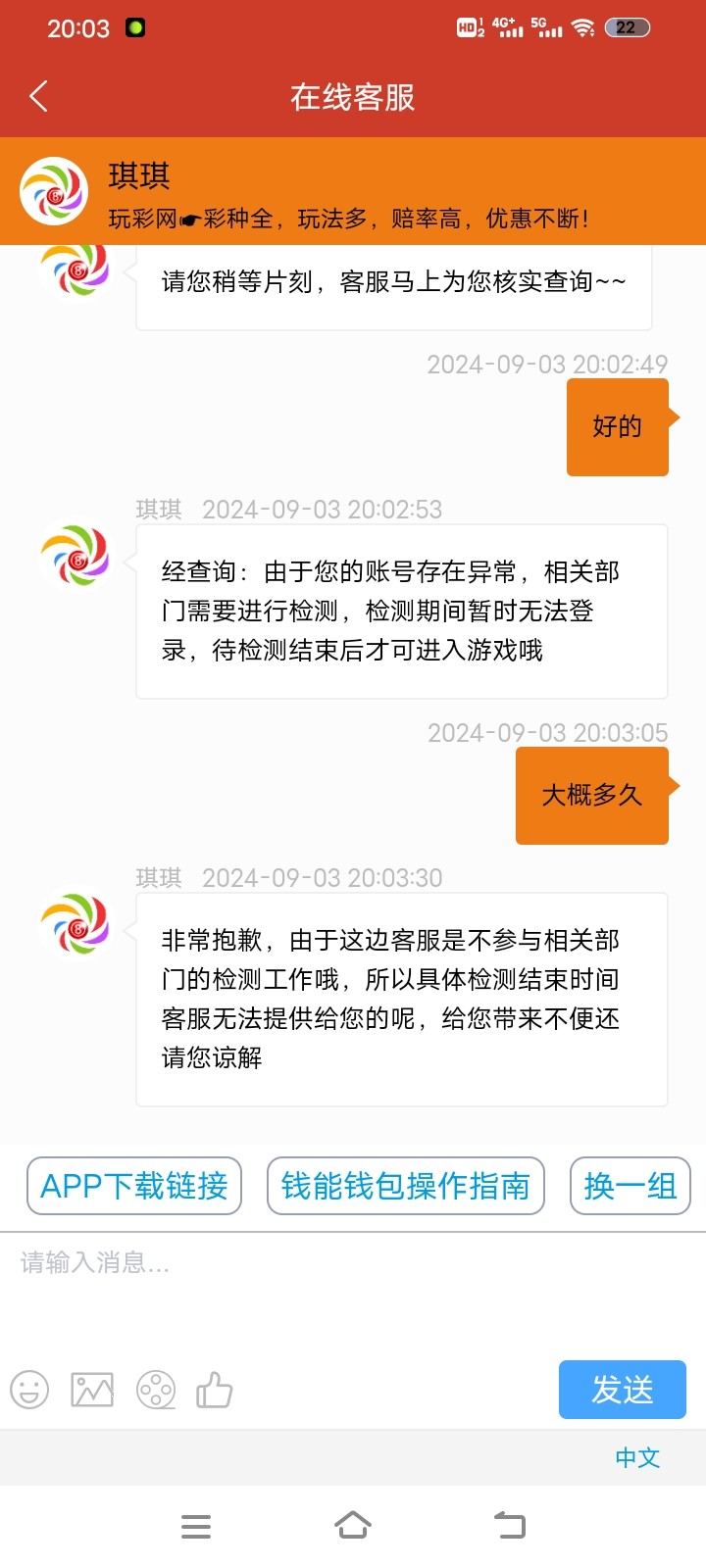Screen dimensions: 706x1568
Task: Open recent apps with the menu icon
Action: point(196,1525)
